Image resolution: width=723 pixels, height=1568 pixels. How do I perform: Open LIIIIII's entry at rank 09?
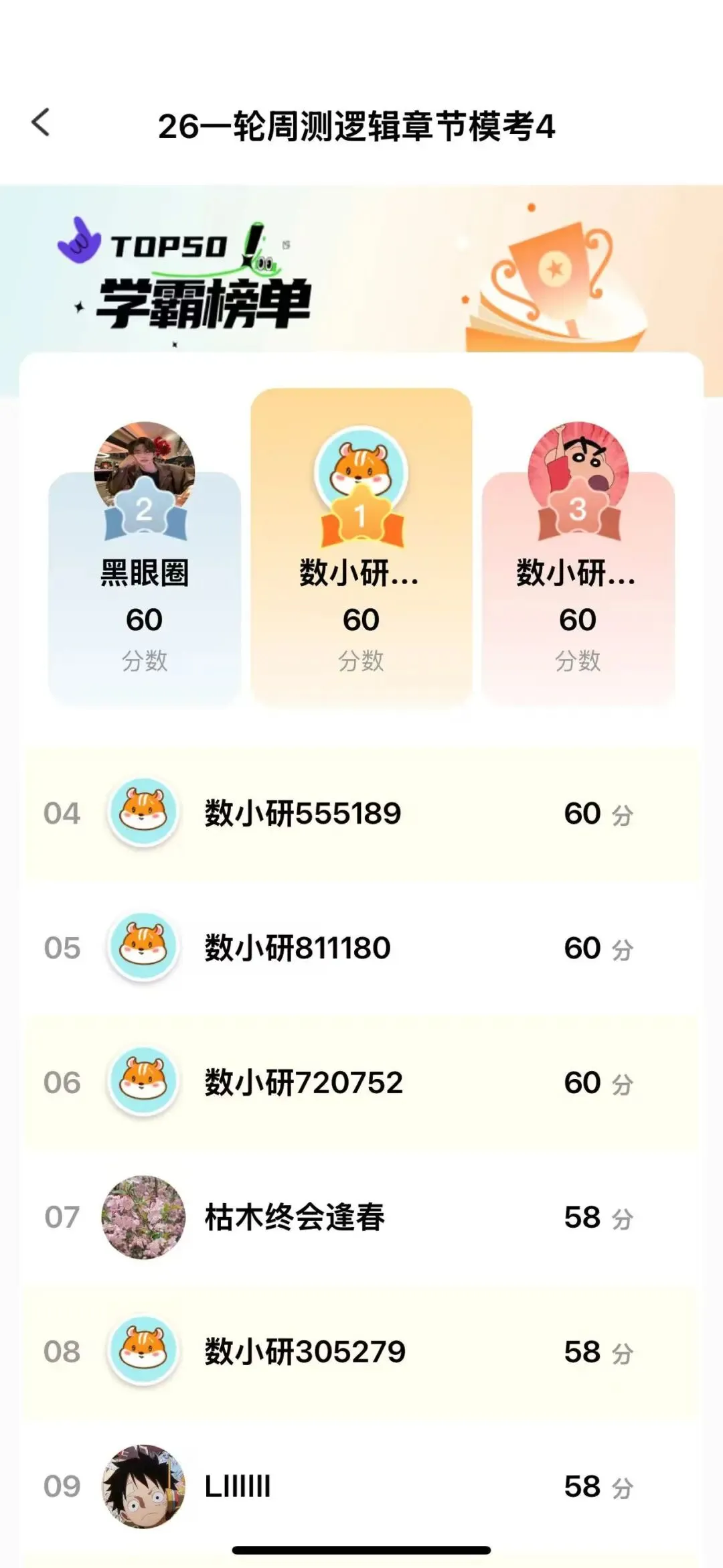tap(361, 1486)
